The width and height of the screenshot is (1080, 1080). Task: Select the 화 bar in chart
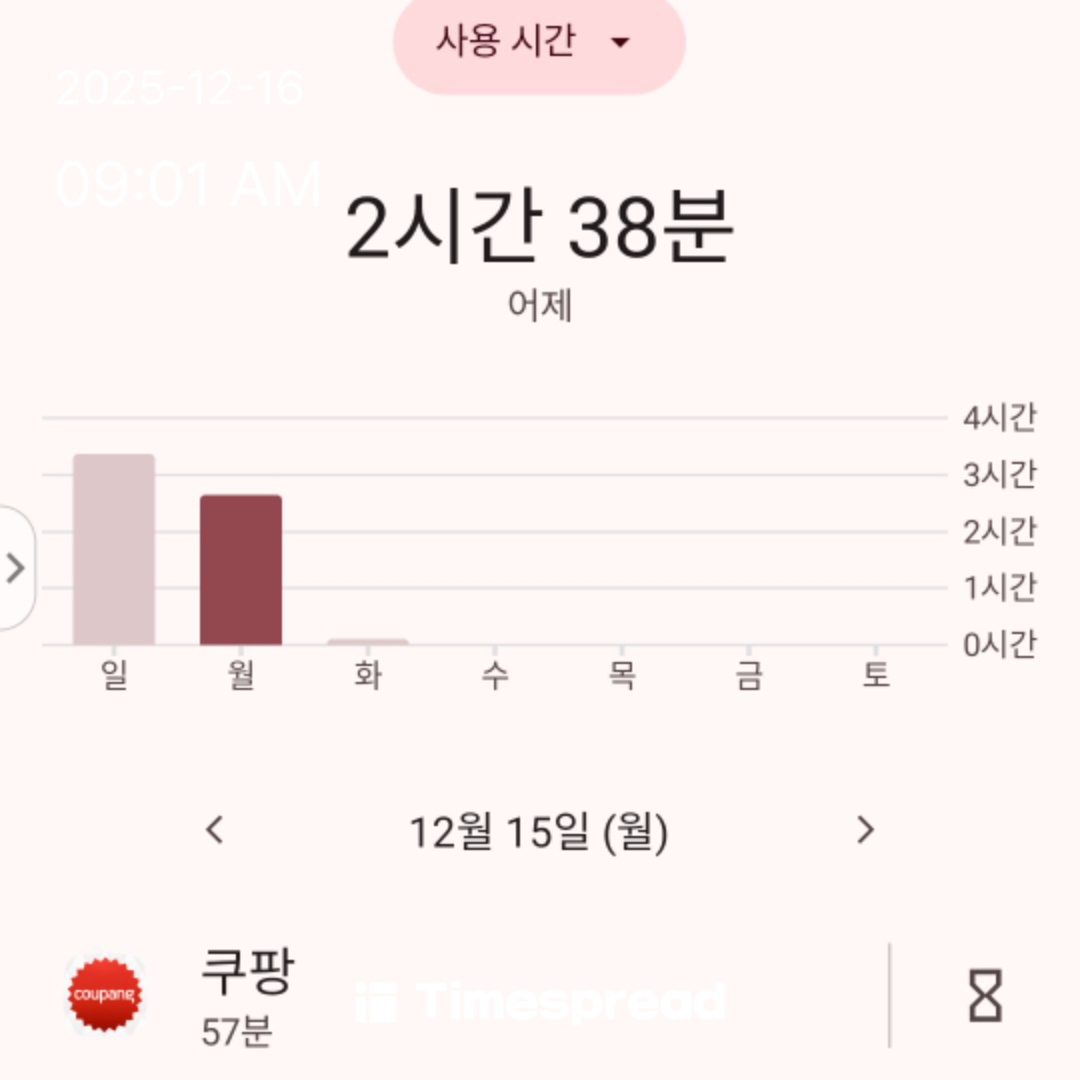click(x=368, y=641)
